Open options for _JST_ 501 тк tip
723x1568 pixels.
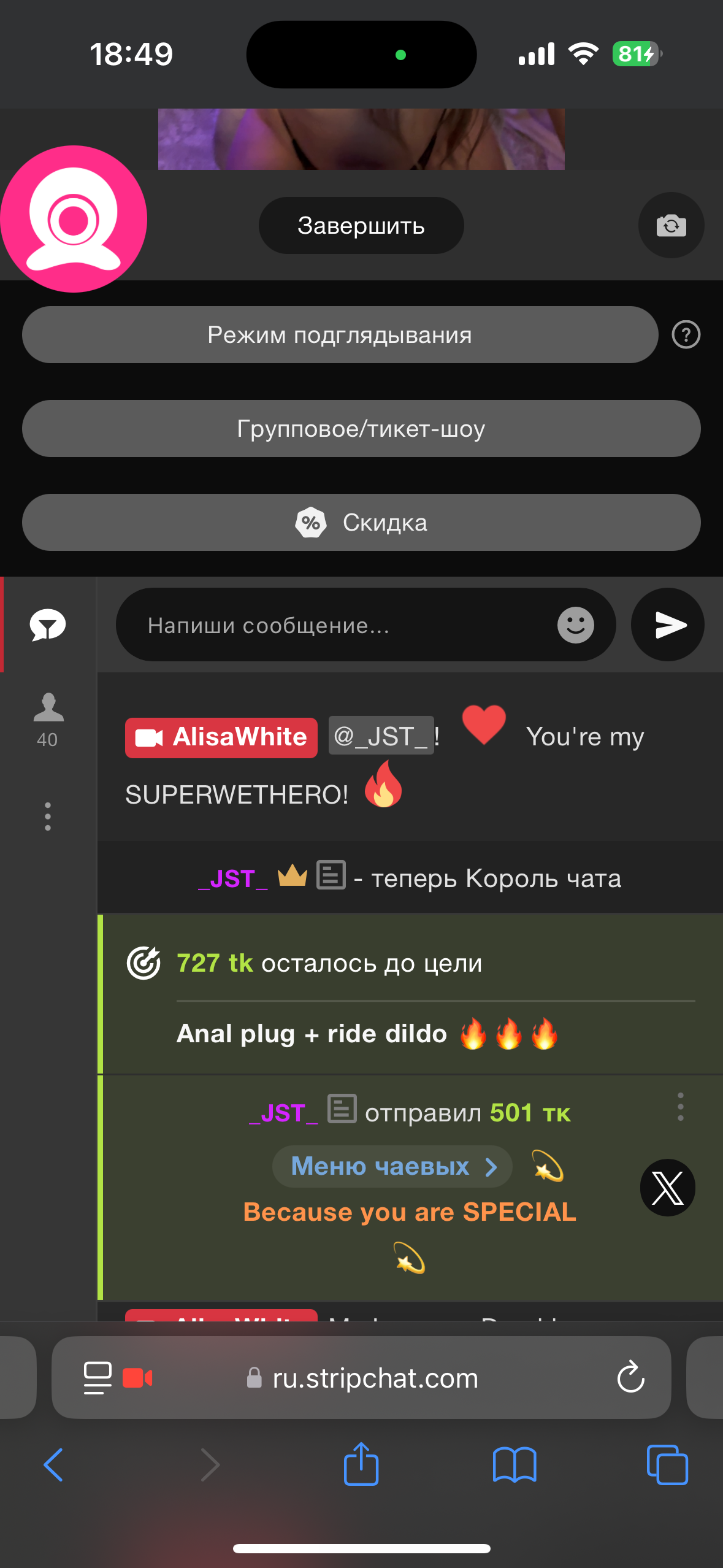(x=680, y=1107)
